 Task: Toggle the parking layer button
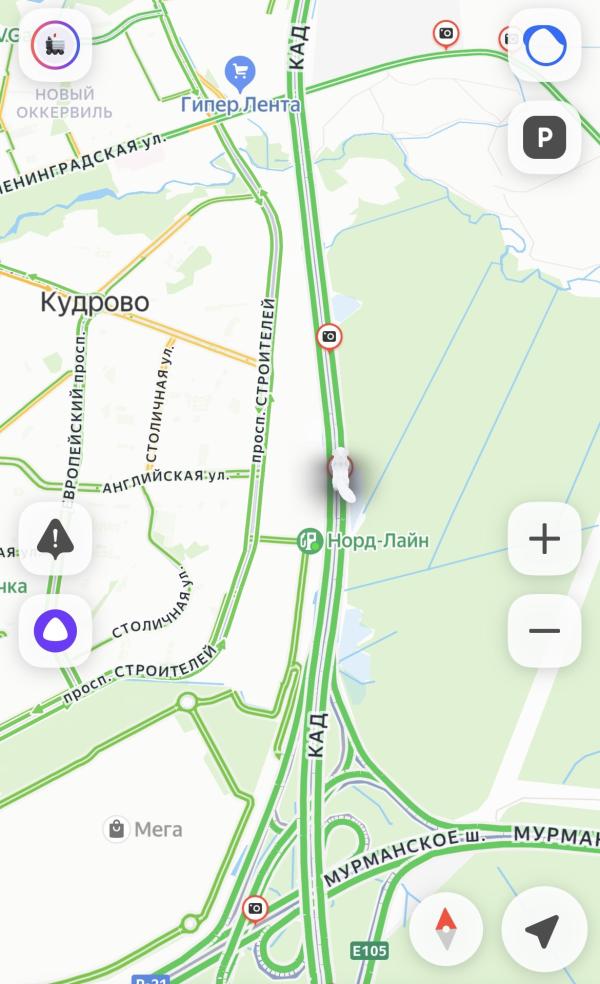tap(544, 138)
